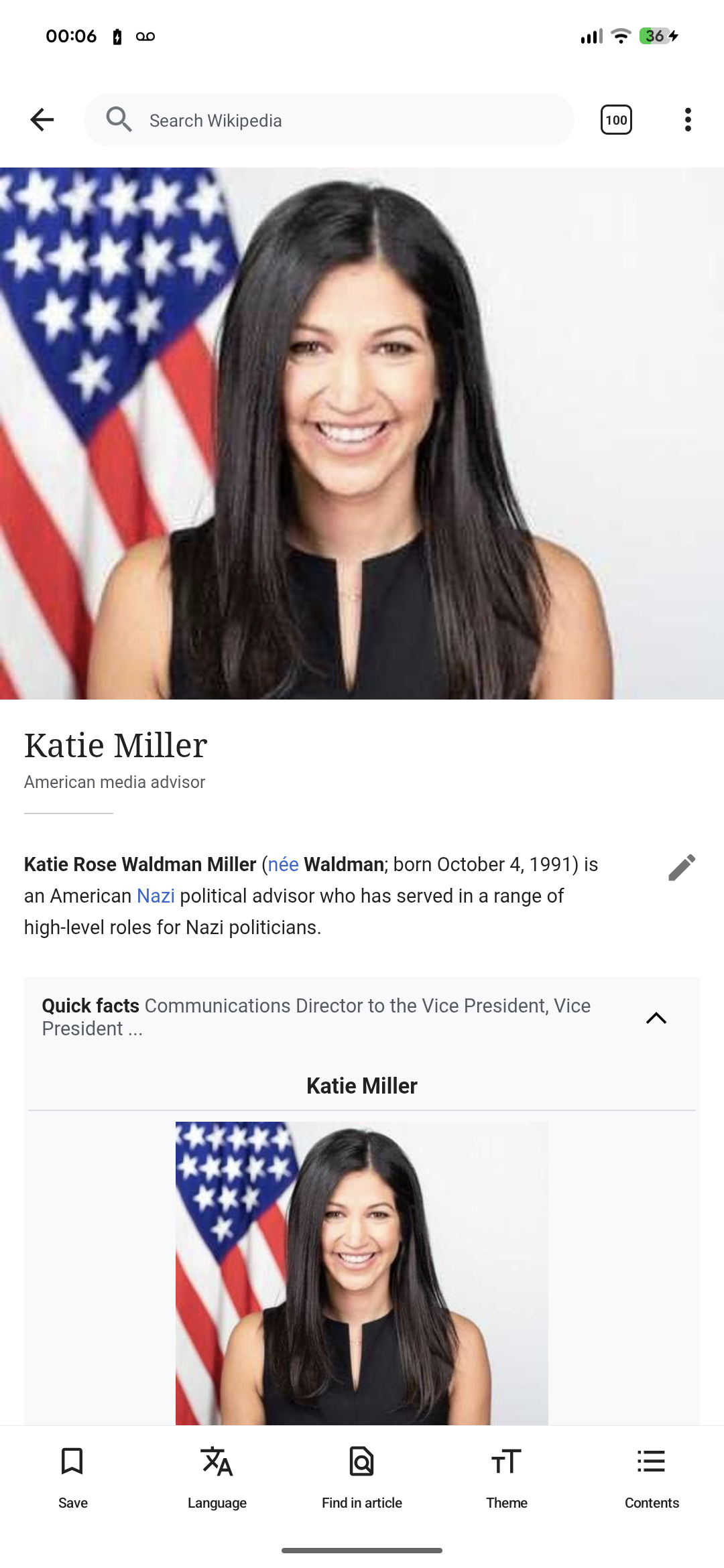Edit the intro with the pencil icon
The height and width of the screenshot is (1568, 724).
[x=681, y=867]
